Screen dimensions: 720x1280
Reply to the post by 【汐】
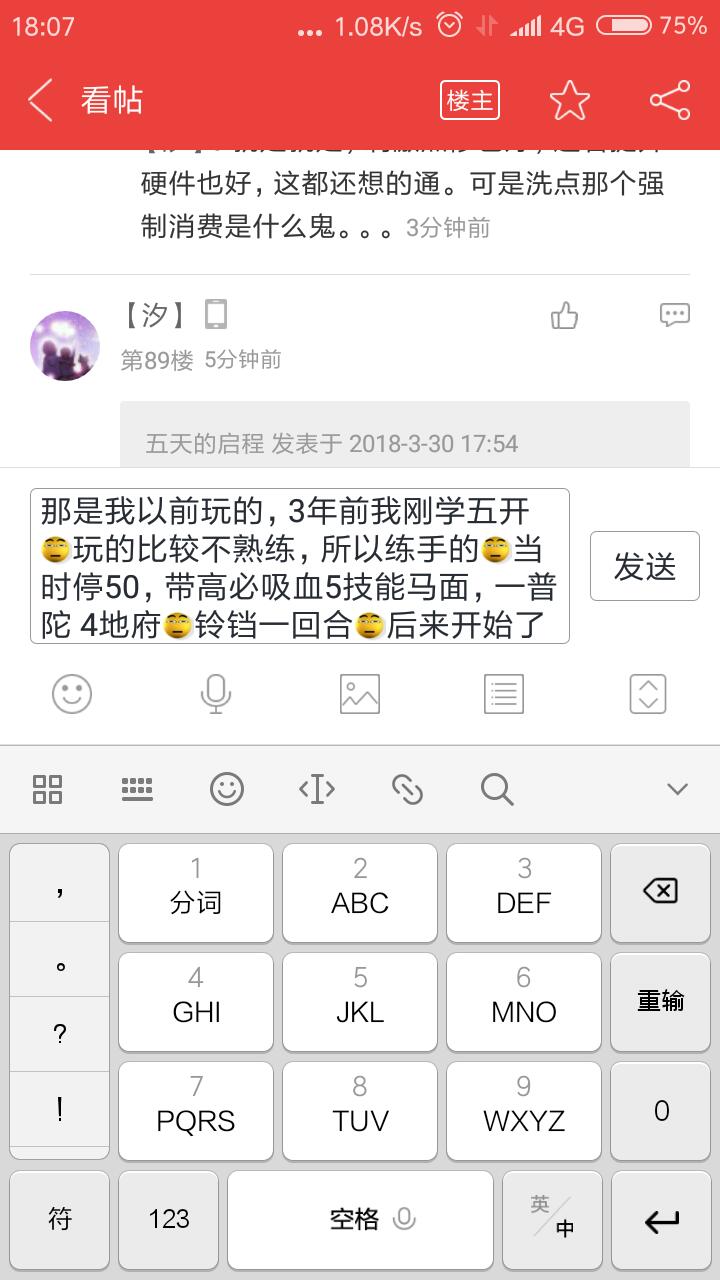click(x=675, y=316)
